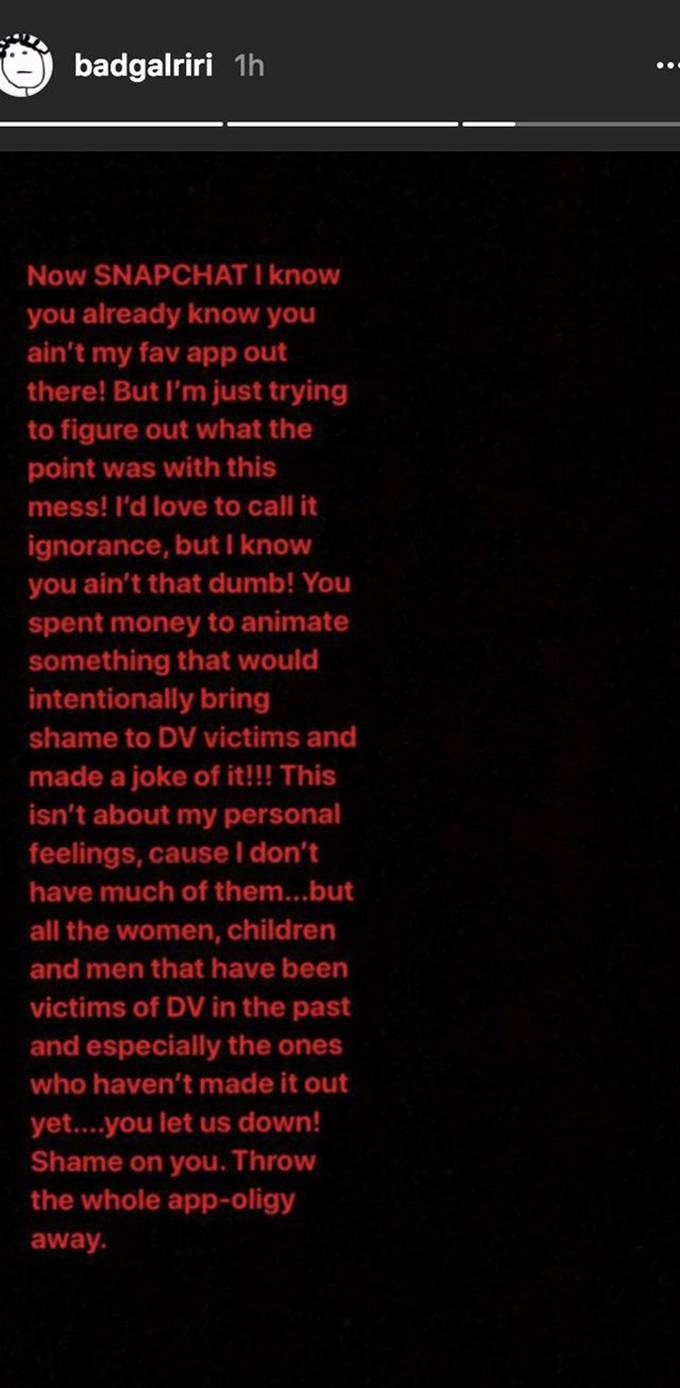Open the story overflow menu
This screenshot has height=1388, width=680.
667,66
